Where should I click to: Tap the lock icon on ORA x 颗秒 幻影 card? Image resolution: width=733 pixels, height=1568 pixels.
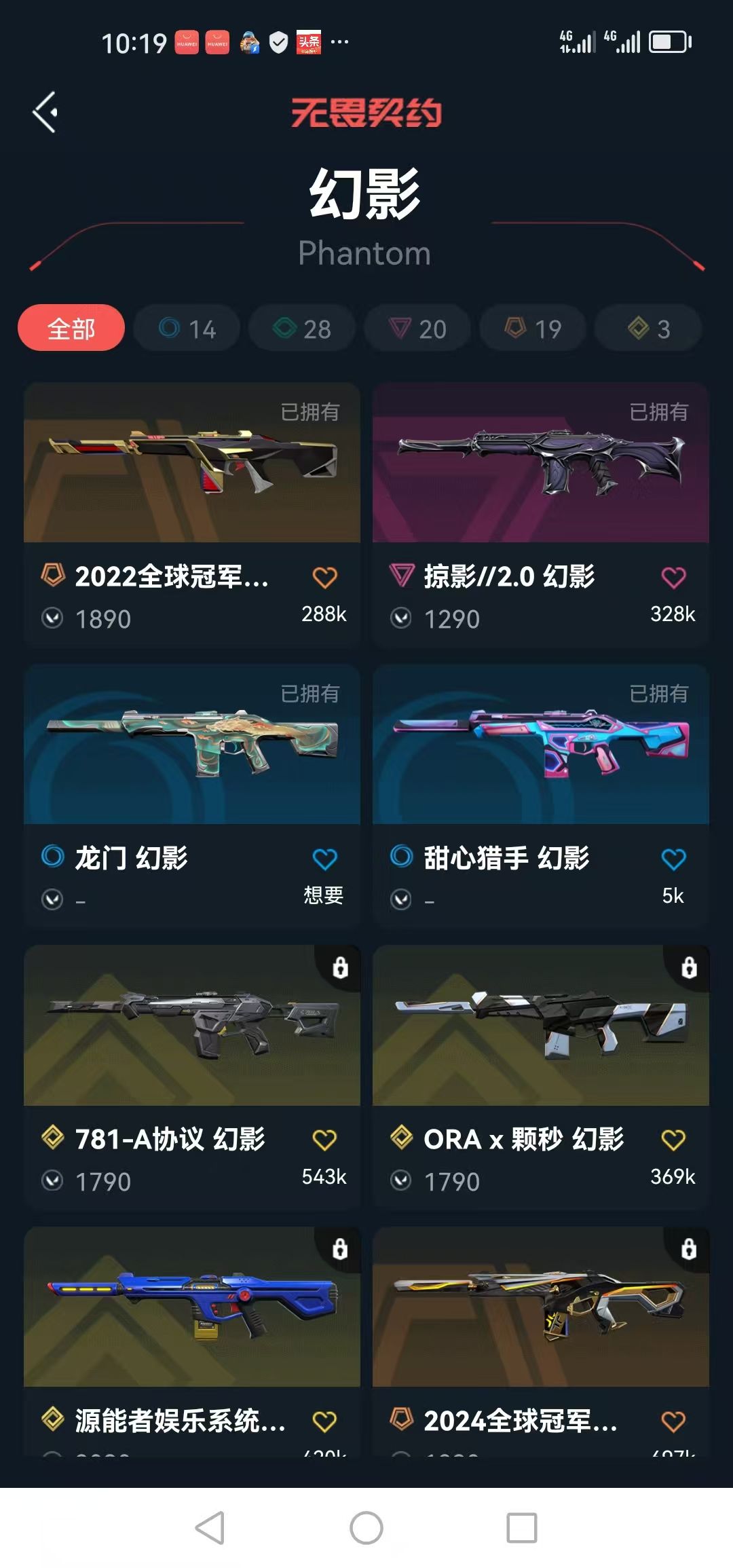point(687,967)
